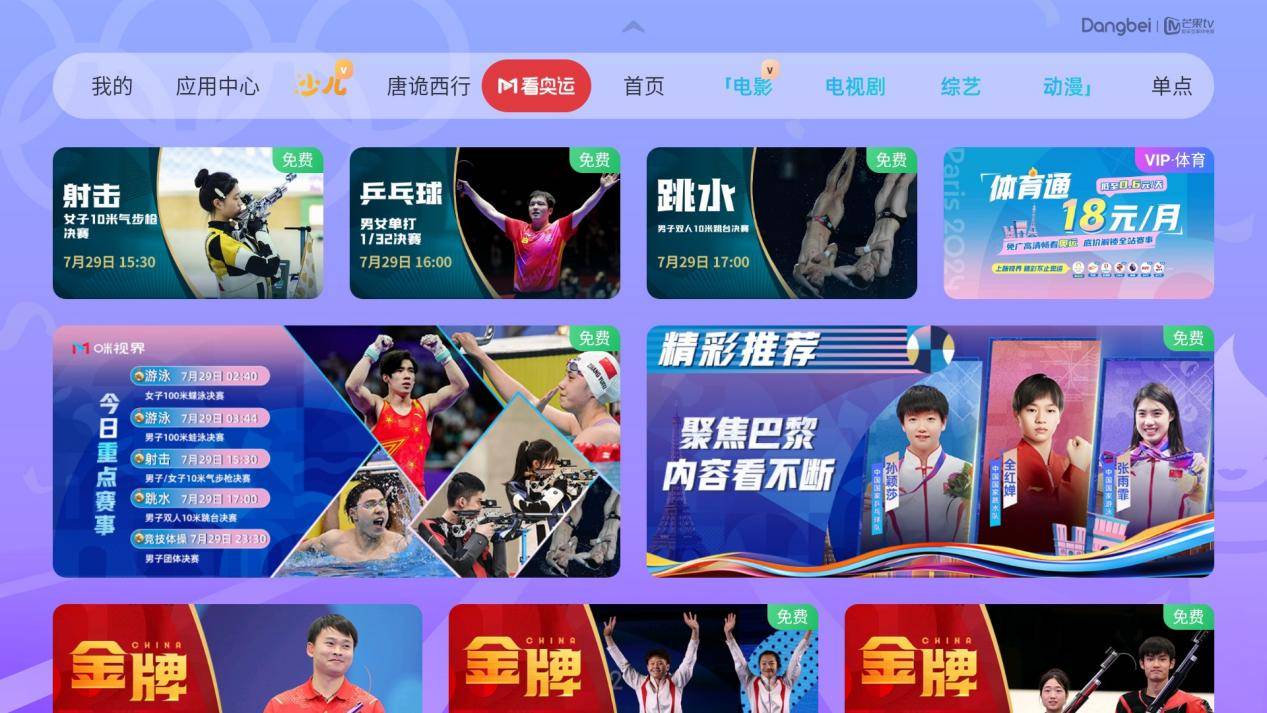Switch to the 我的 tab
The height and width of the screenshot is (713, 1267).
point(112,86)
